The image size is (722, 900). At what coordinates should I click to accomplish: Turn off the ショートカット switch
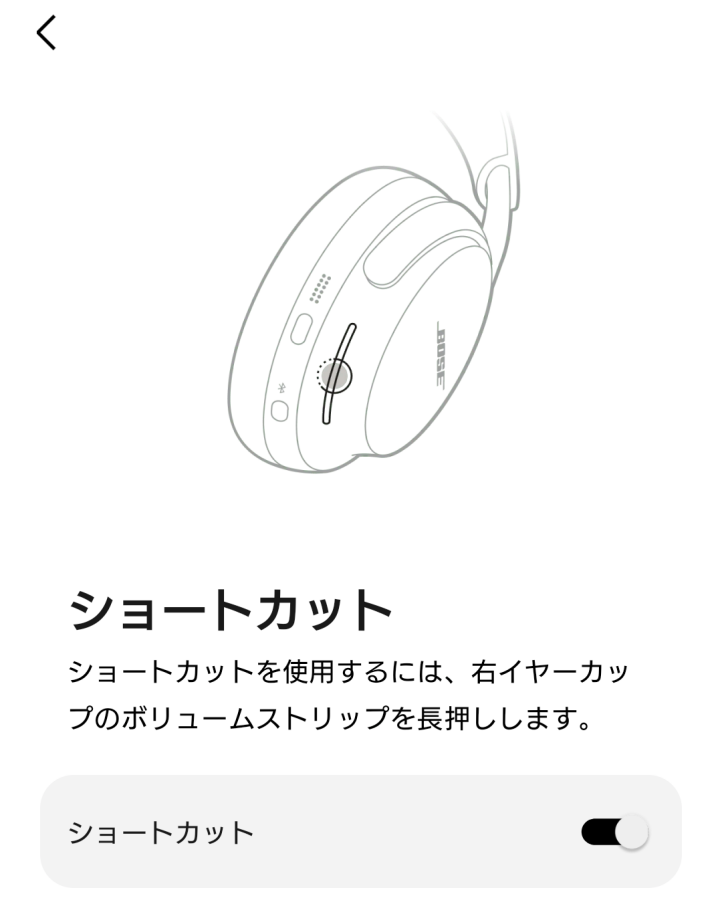614,832
